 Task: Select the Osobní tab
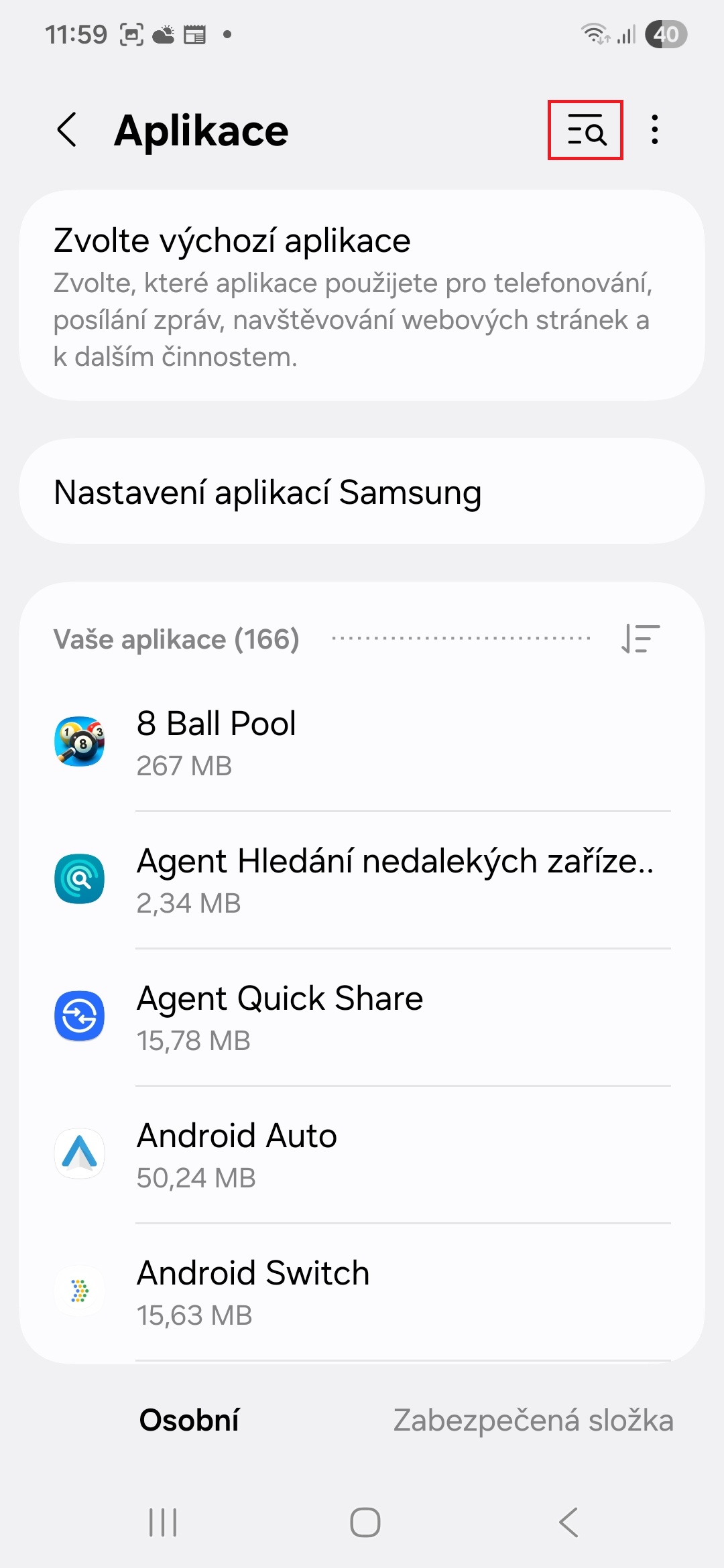[189, 1420]
